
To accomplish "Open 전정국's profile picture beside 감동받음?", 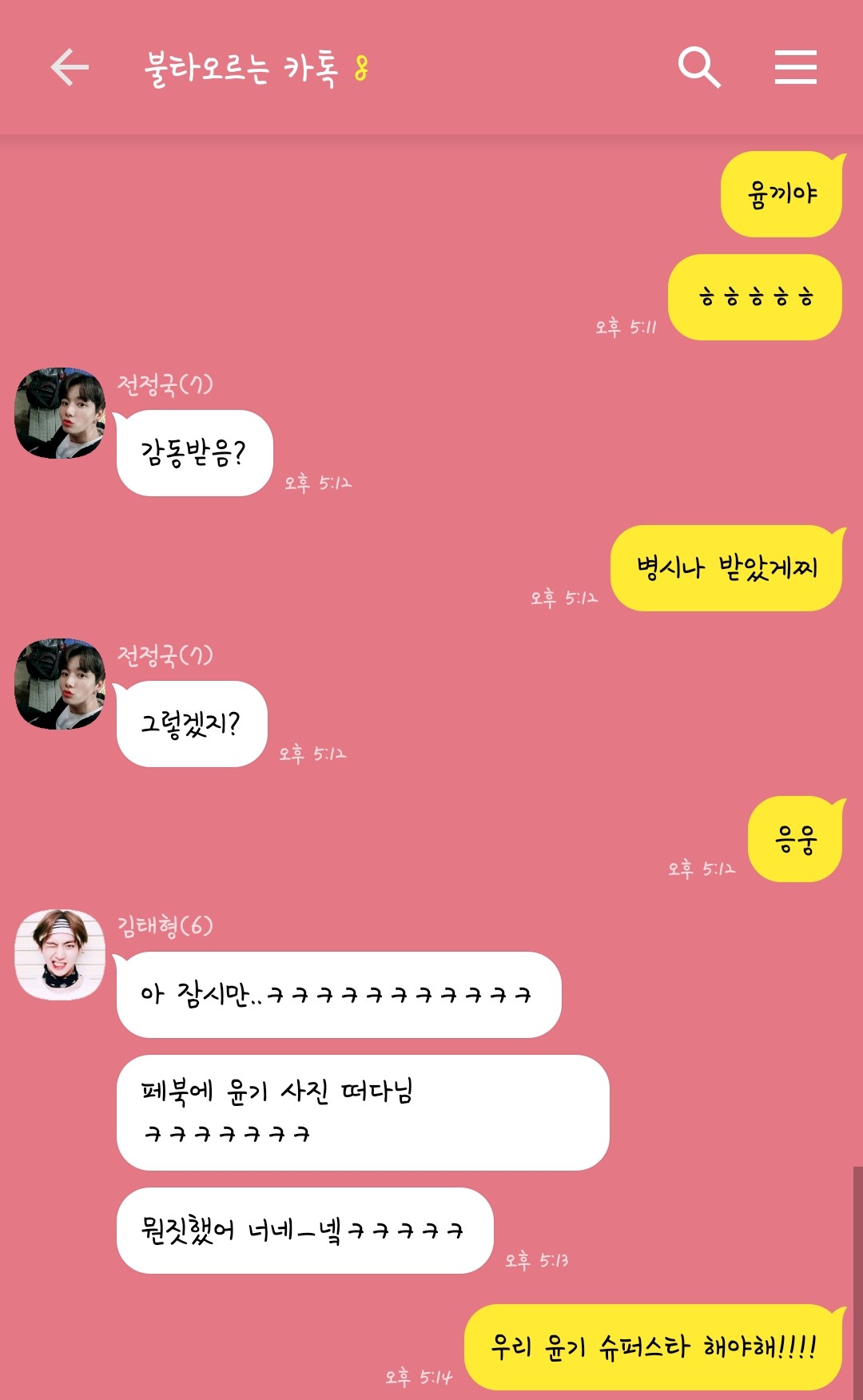I will point(60,413).
